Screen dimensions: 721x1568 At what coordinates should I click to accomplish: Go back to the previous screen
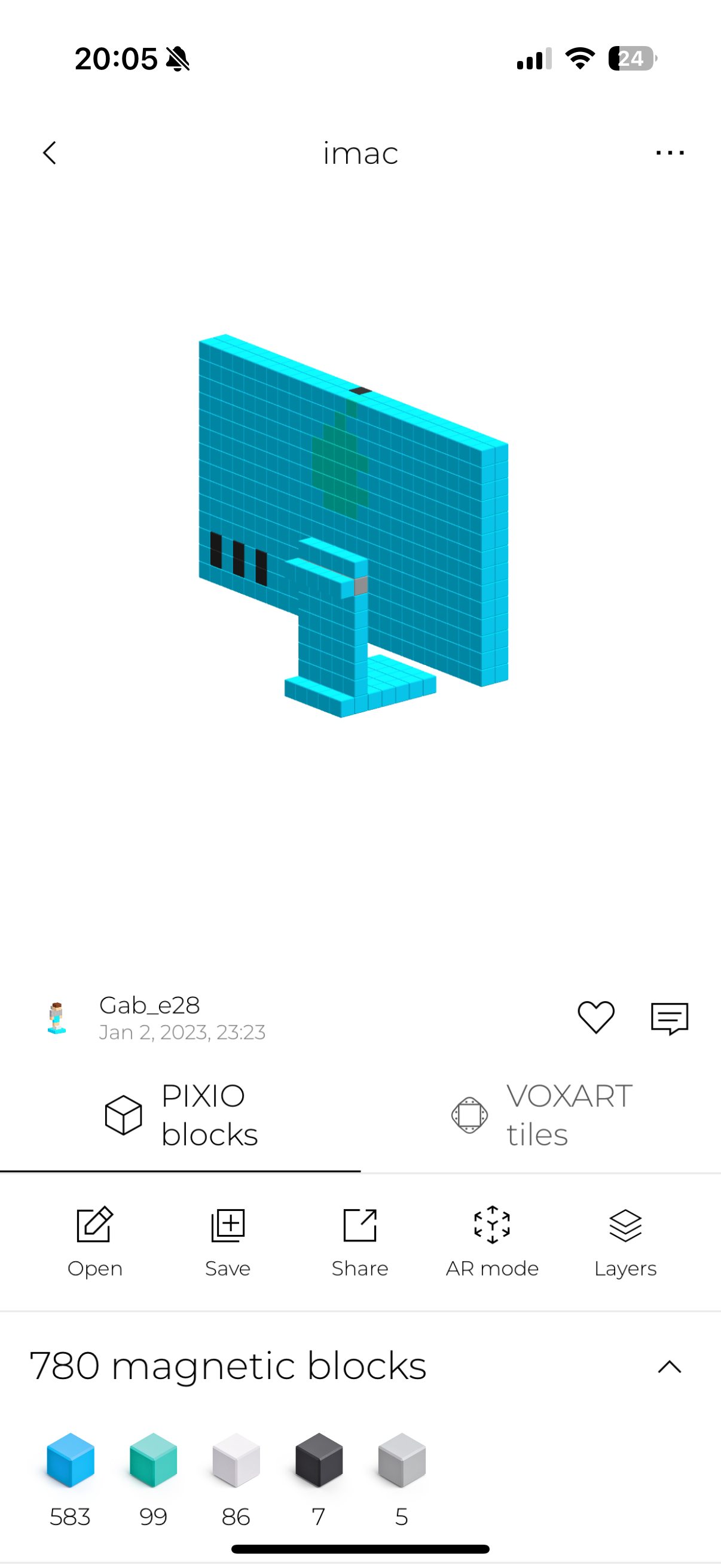[50, 152]
